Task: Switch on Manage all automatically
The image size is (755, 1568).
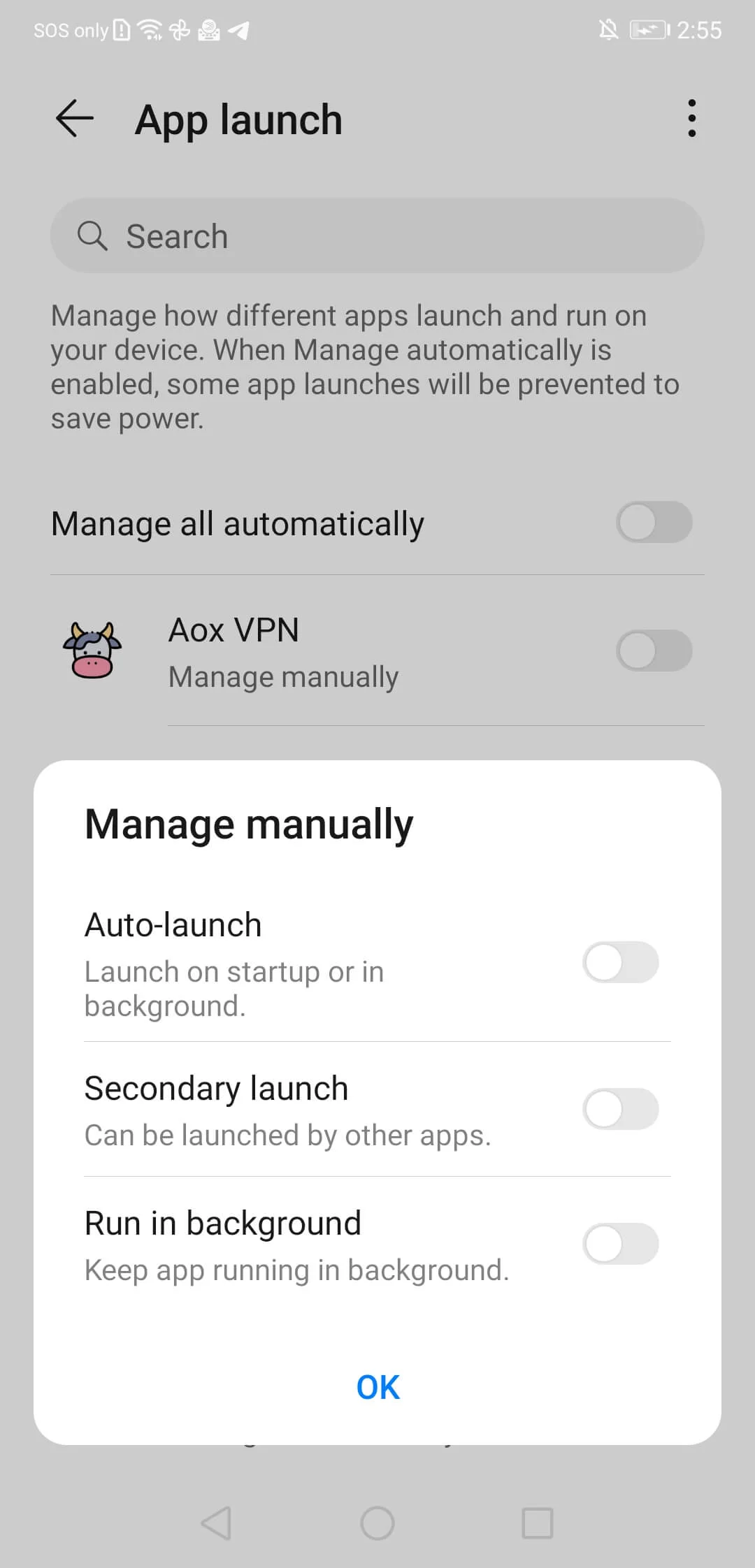Action: pos(654,523)
